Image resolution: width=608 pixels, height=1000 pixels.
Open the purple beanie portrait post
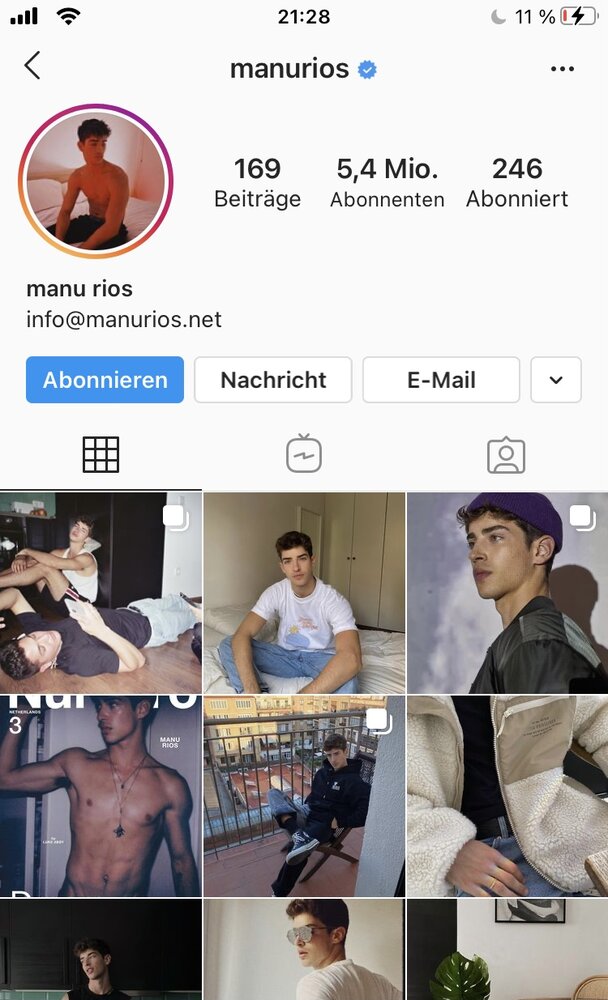pyautogui.click(x=507, y=592)
